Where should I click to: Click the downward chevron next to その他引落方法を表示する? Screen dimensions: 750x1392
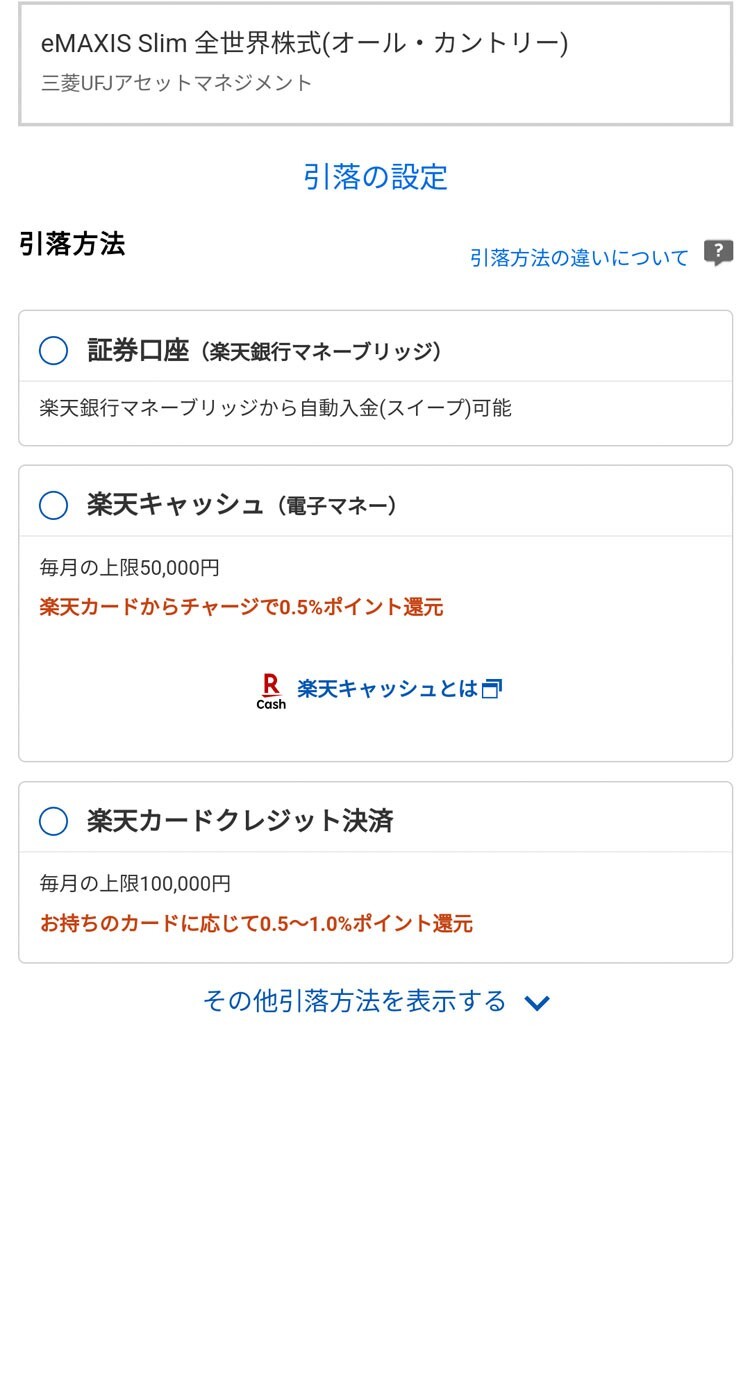tap(538, 1002)
